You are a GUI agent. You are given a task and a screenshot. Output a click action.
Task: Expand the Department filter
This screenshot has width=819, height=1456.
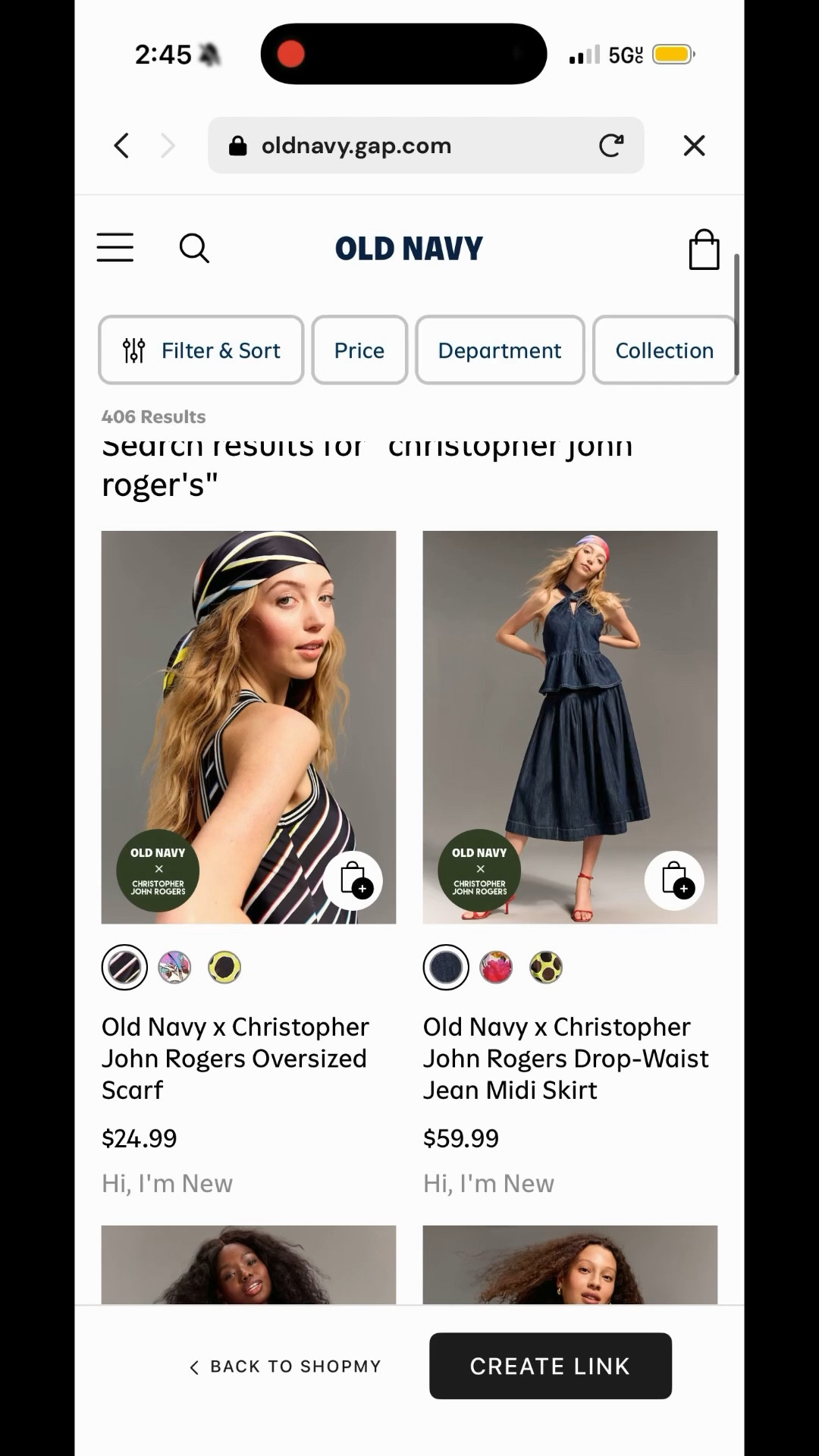(500, 350)
